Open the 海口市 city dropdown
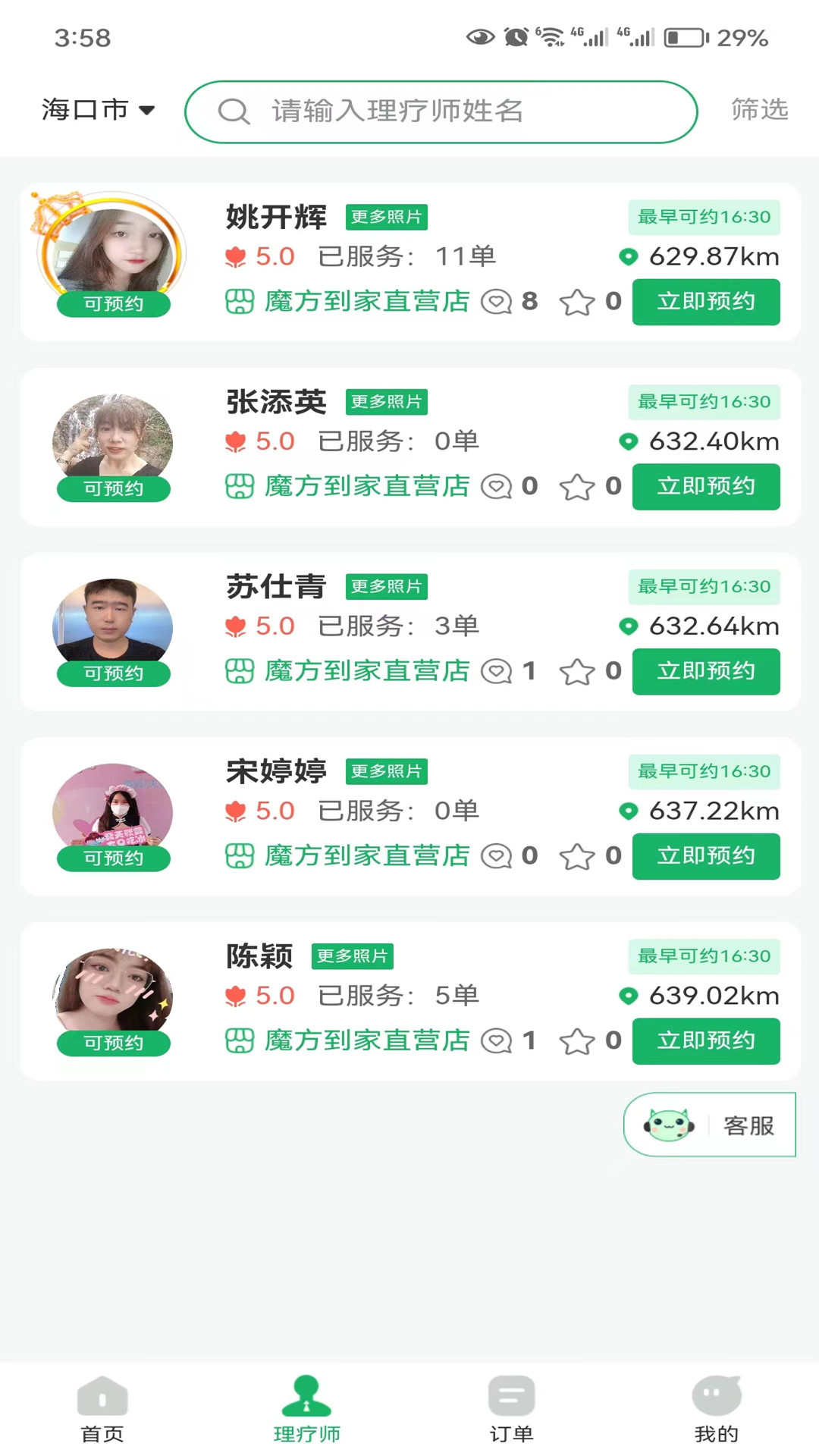 coord(98,110)
